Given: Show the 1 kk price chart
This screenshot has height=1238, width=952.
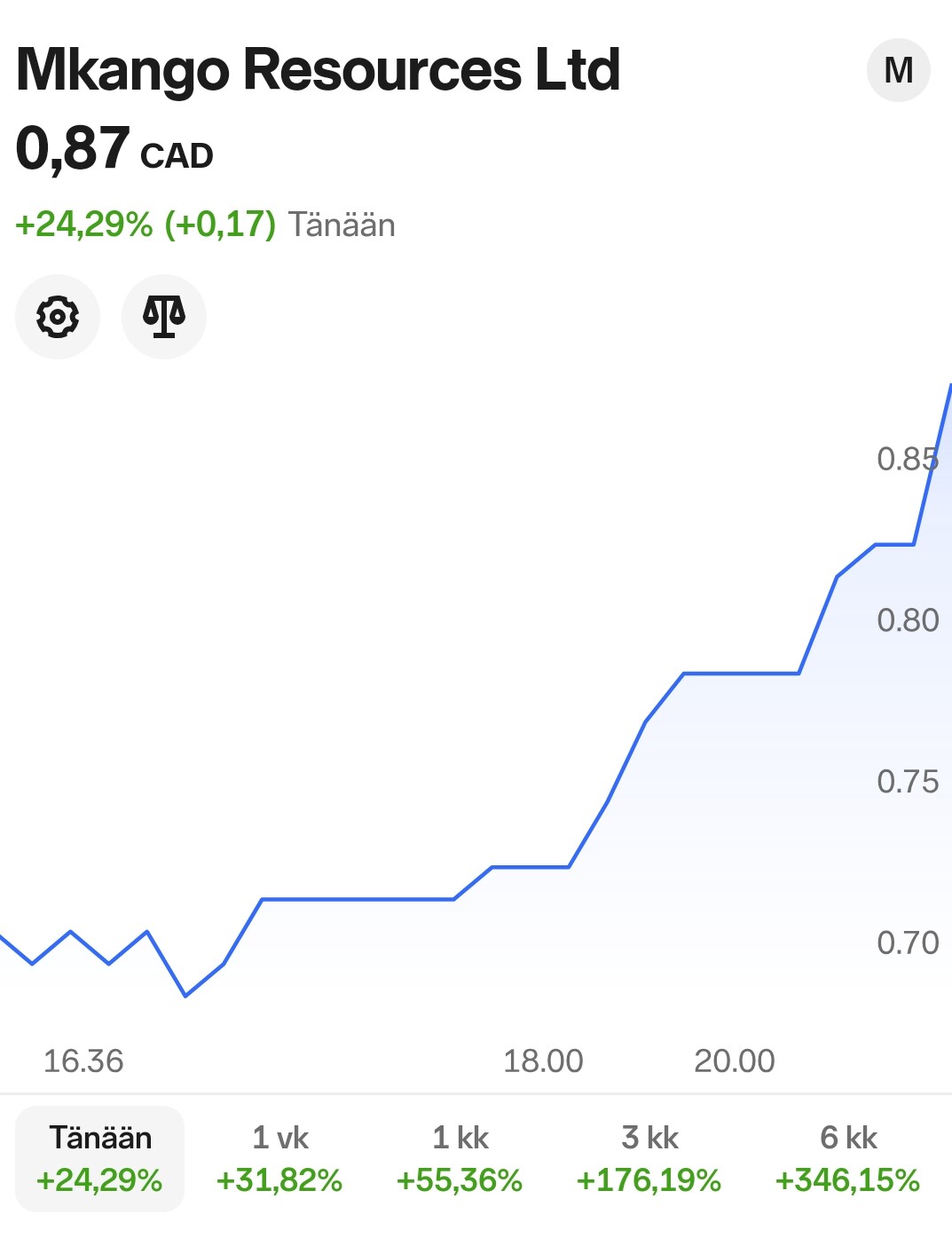Looking at the screenshot, I should 460,1158.
